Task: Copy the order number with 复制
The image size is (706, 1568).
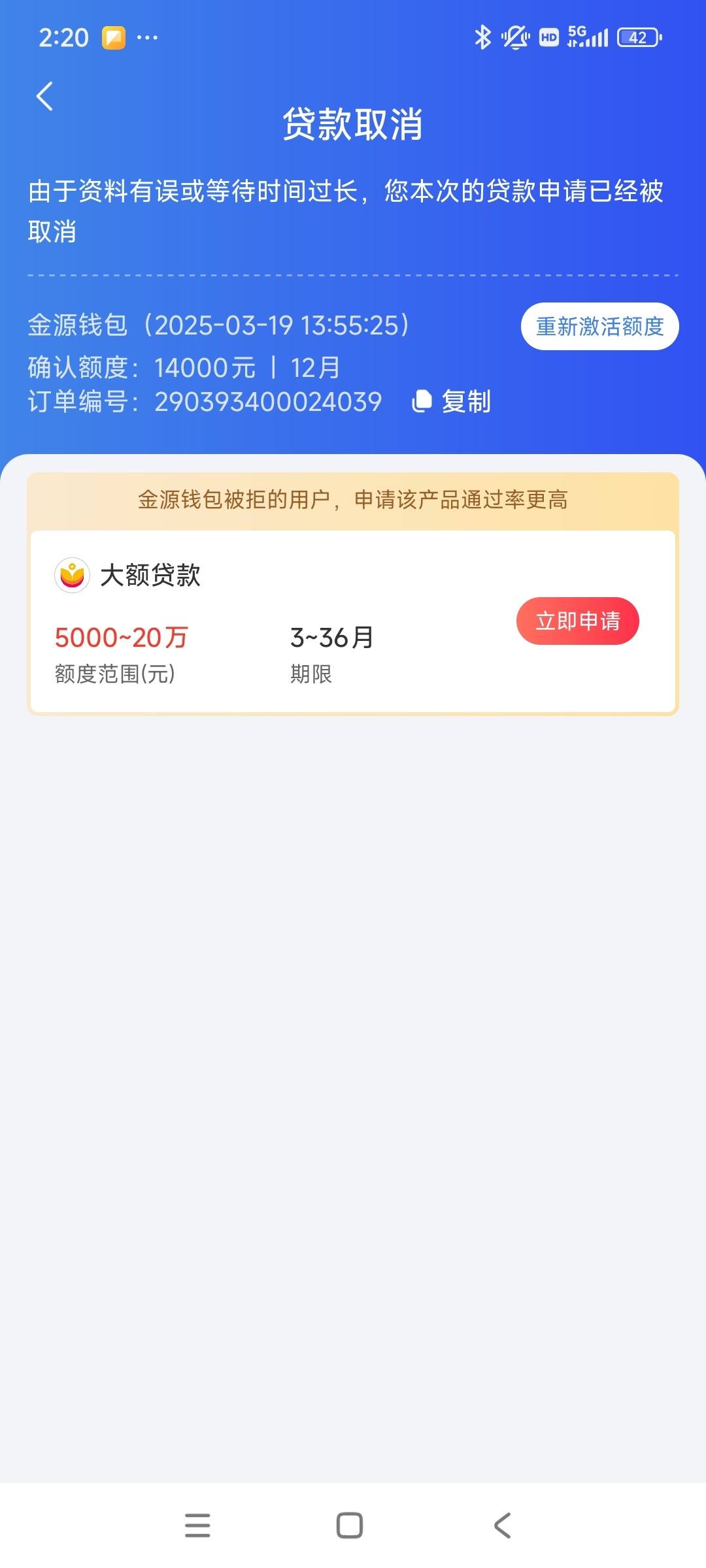Action: (452, 401)
